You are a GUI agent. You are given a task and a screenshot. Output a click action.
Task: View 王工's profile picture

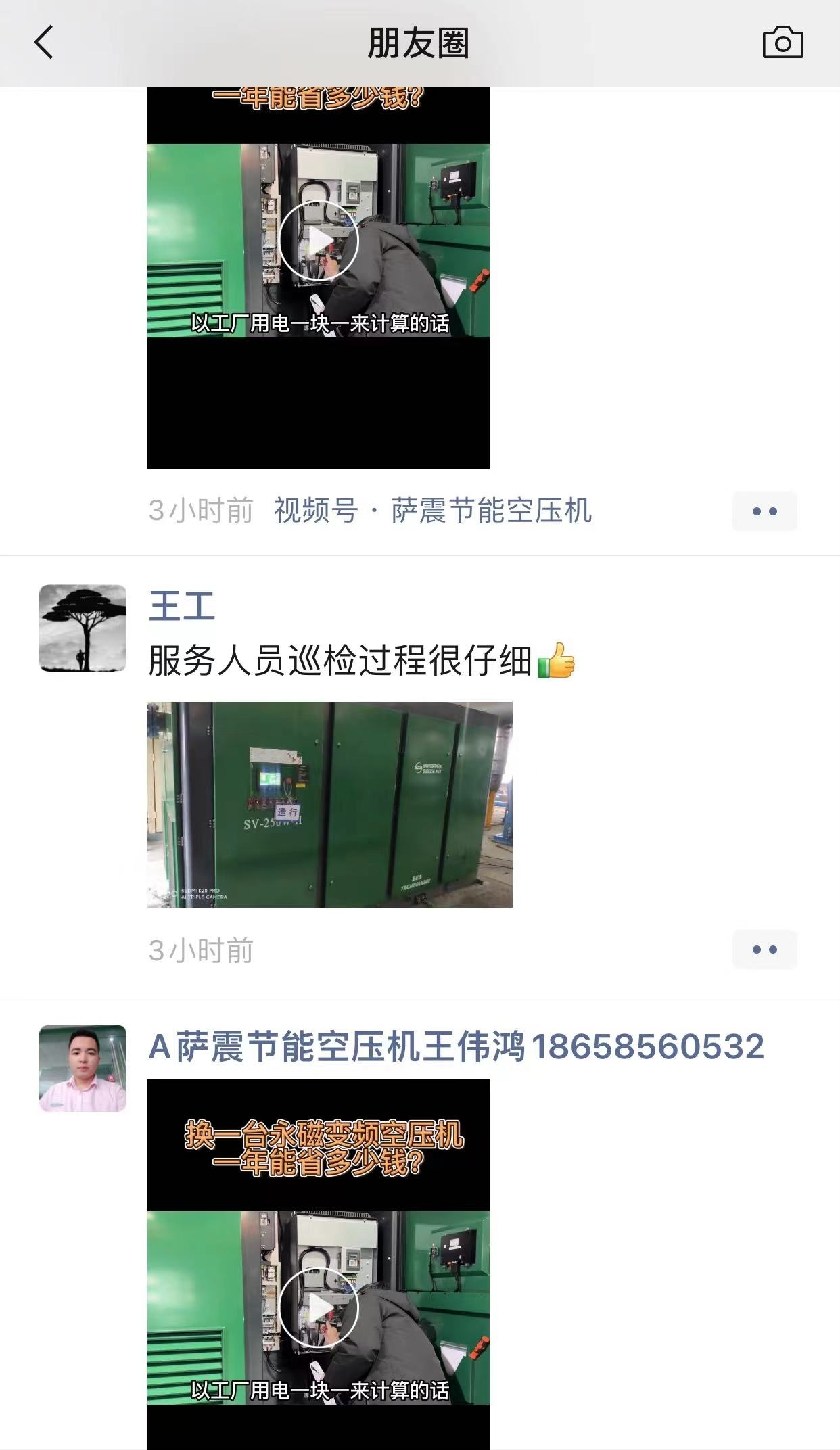pyautogui.click(x=84, y=628)
